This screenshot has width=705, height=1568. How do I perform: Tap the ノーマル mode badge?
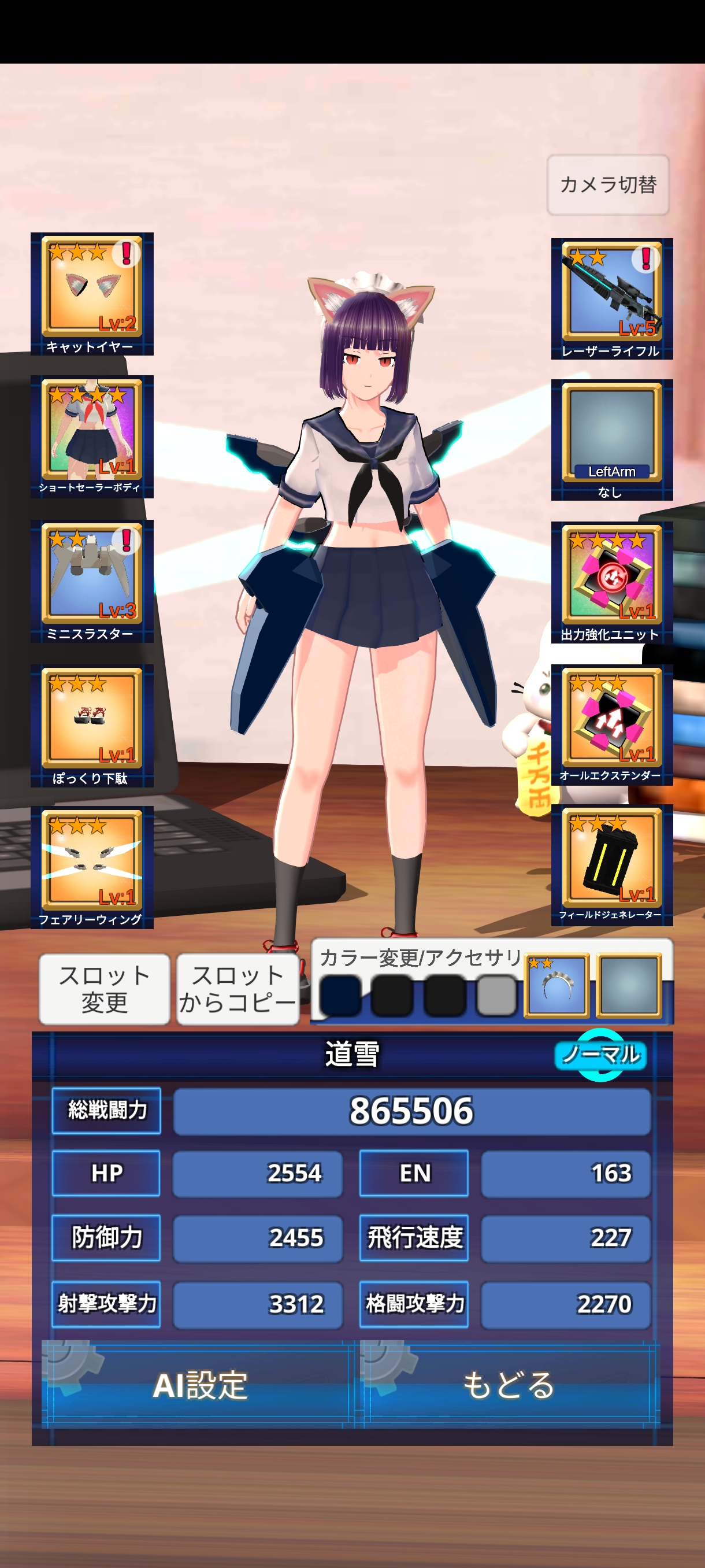(600, 1054)
